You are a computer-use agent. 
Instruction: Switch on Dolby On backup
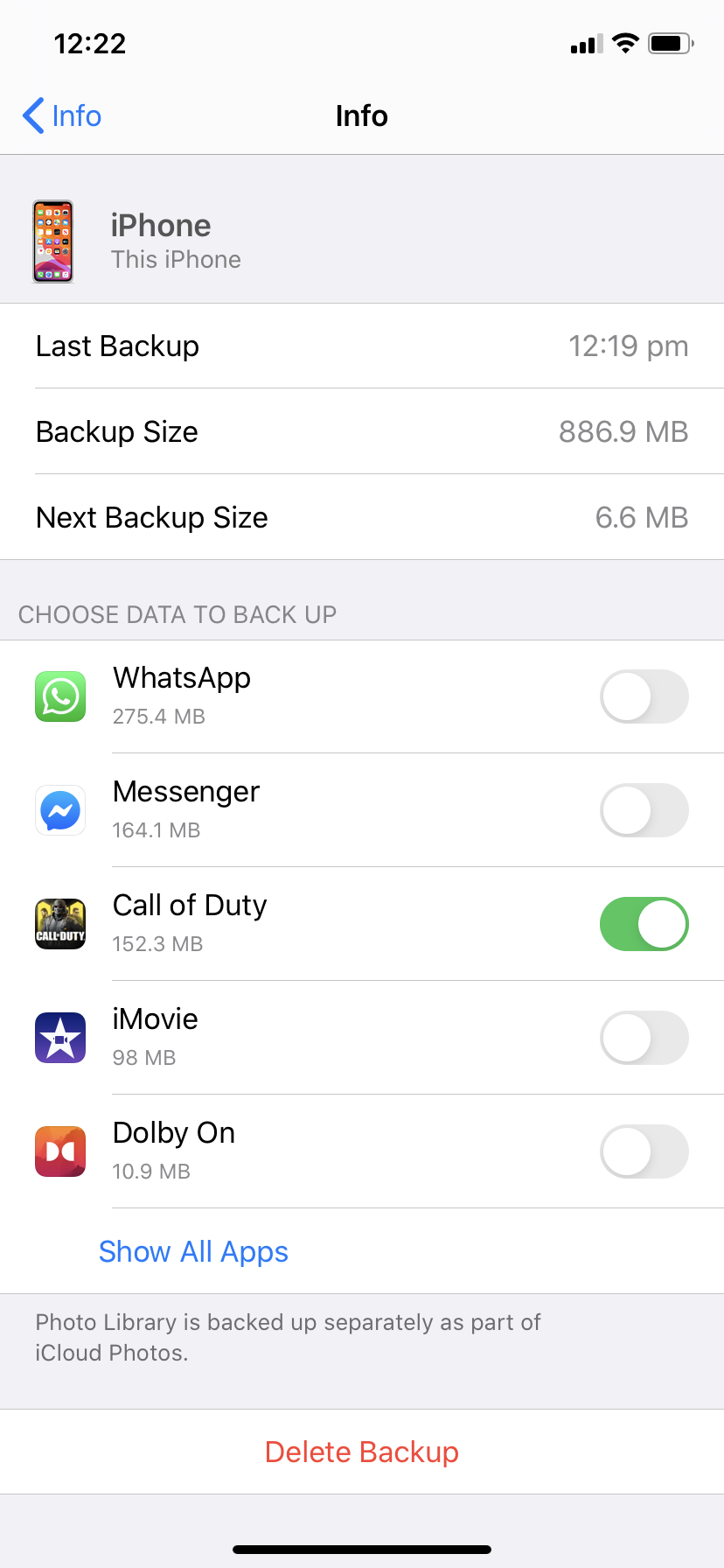[x=644, y=1151]
